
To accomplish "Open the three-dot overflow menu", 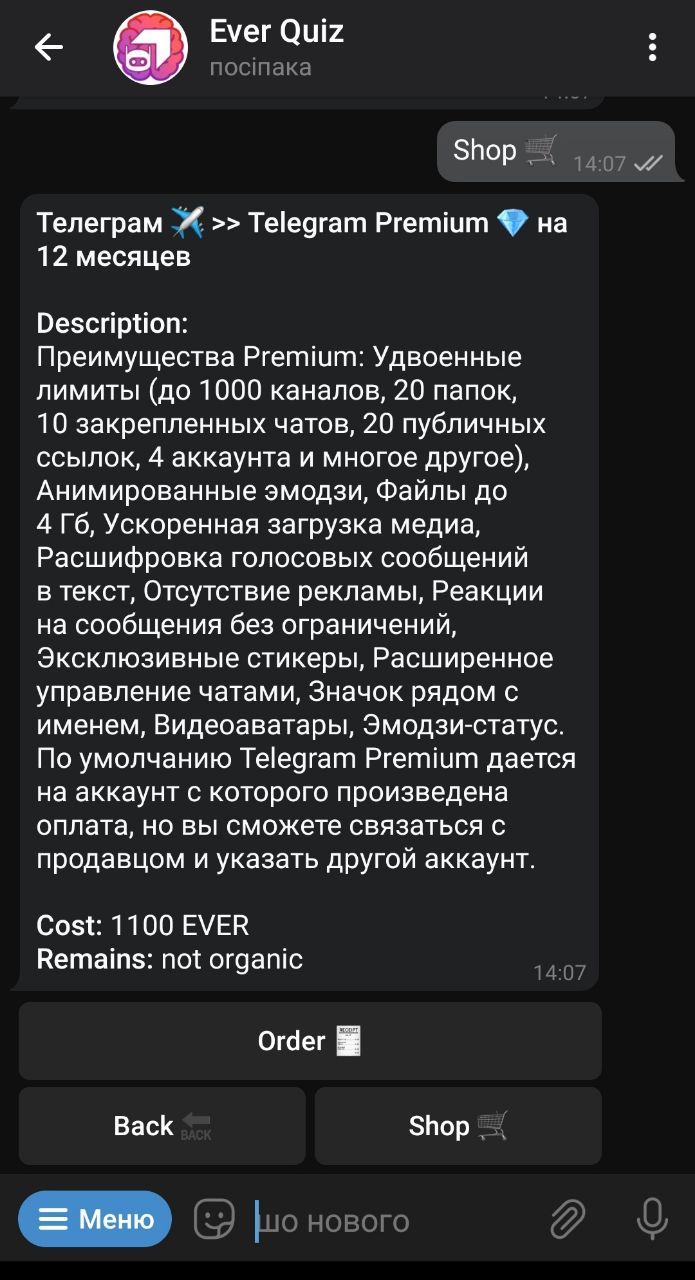I will [652, 47].
